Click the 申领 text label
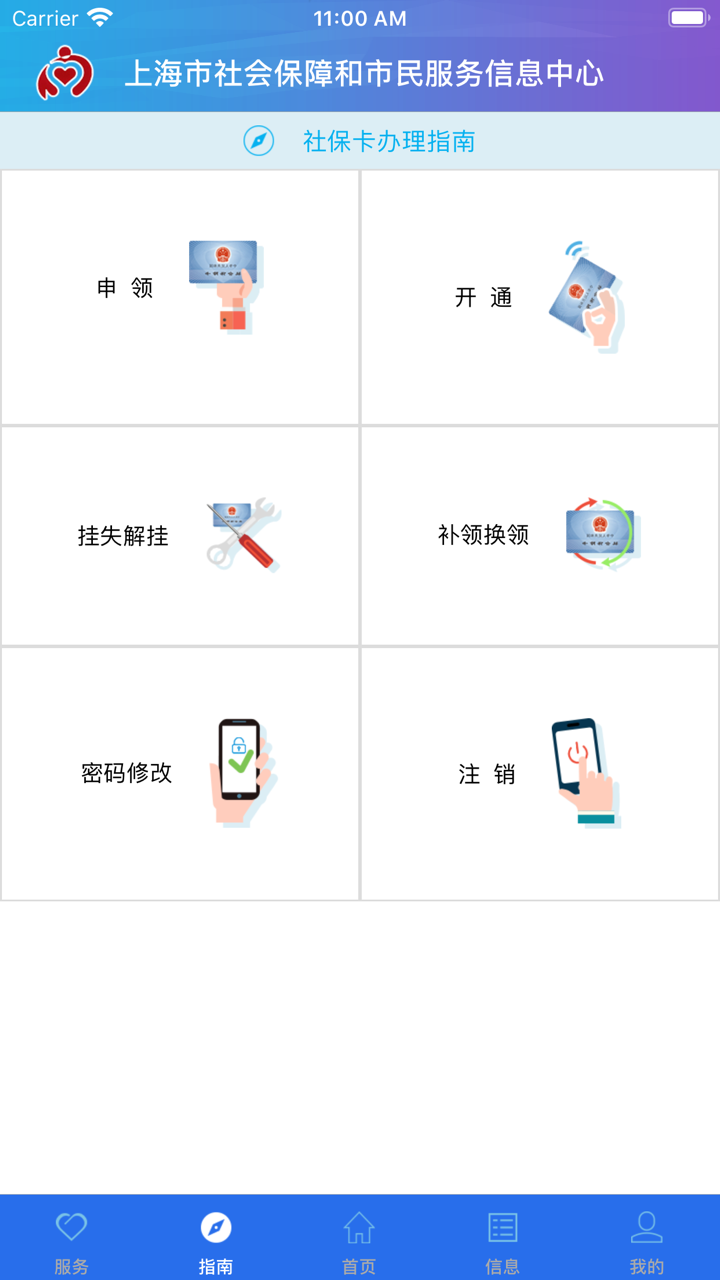720x1280 pixels. [127, 286]
